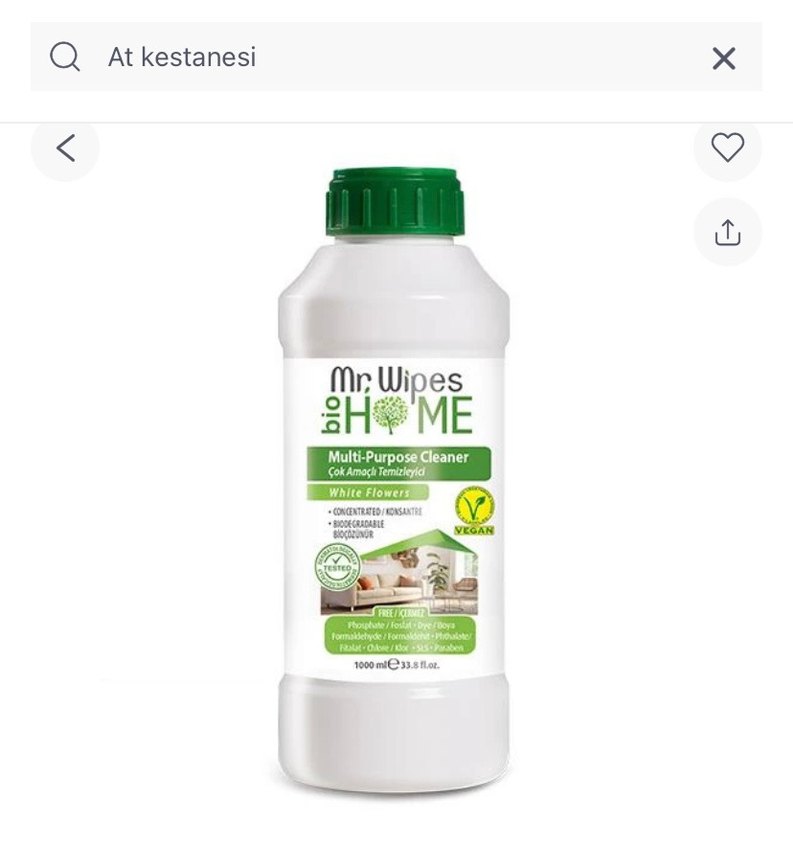793x865 pixels.
Task: Clear the search text with the X
Action: click(723, 58)
